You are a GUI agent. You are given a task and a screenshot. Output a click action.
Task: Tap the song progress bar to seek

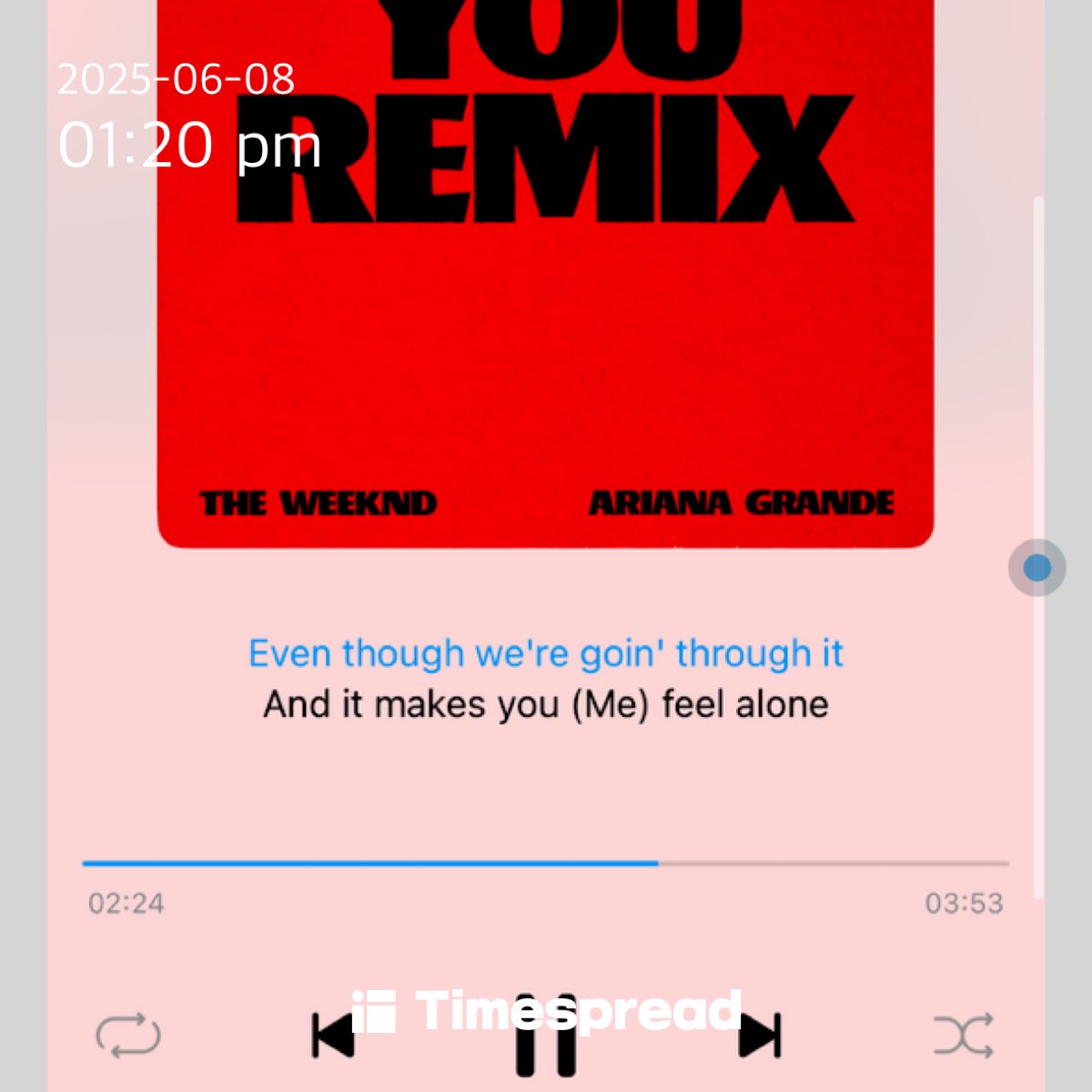pos(546,863)
